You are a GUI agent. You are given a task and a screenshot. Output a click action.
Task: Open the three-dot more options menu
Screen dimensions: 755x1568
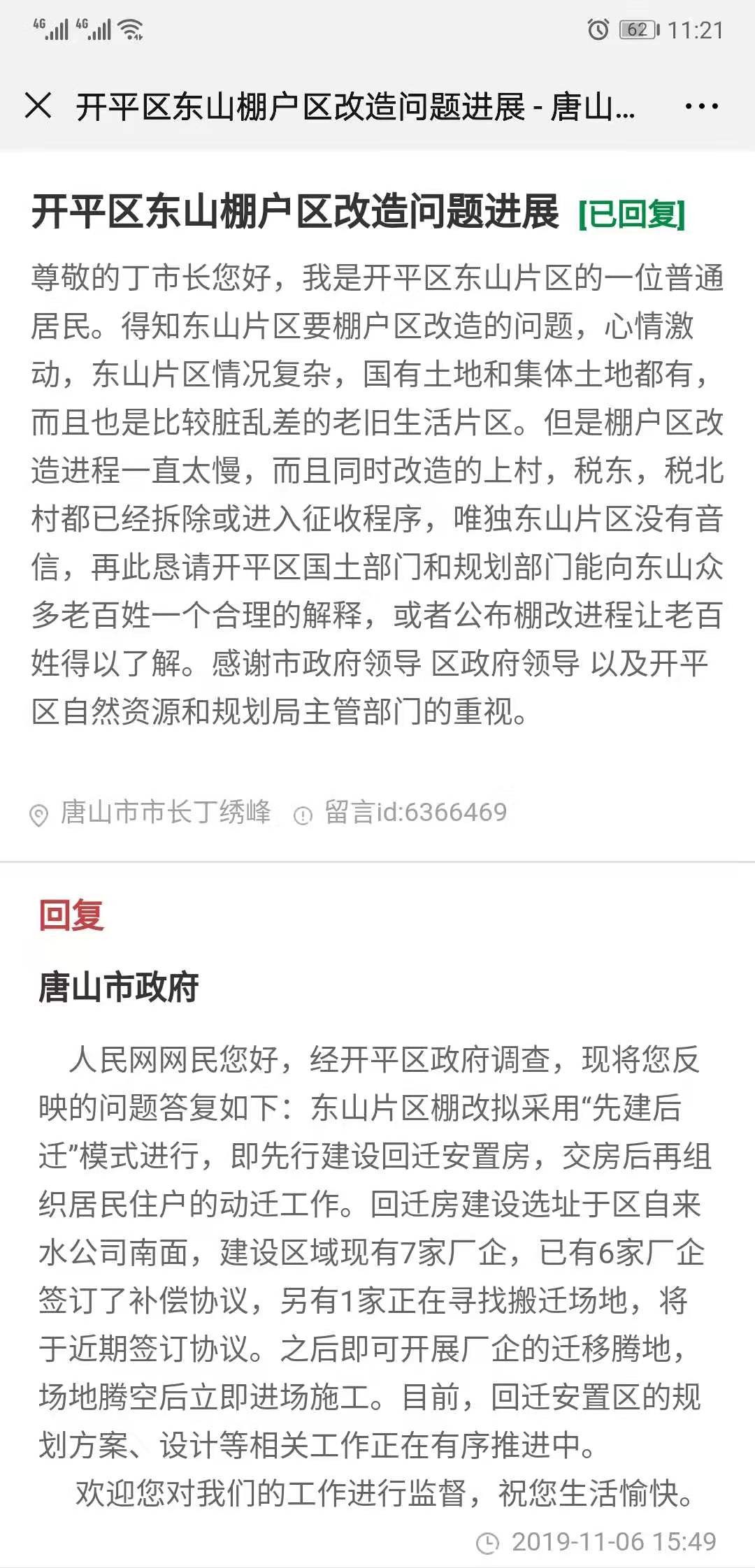(701, 107)
